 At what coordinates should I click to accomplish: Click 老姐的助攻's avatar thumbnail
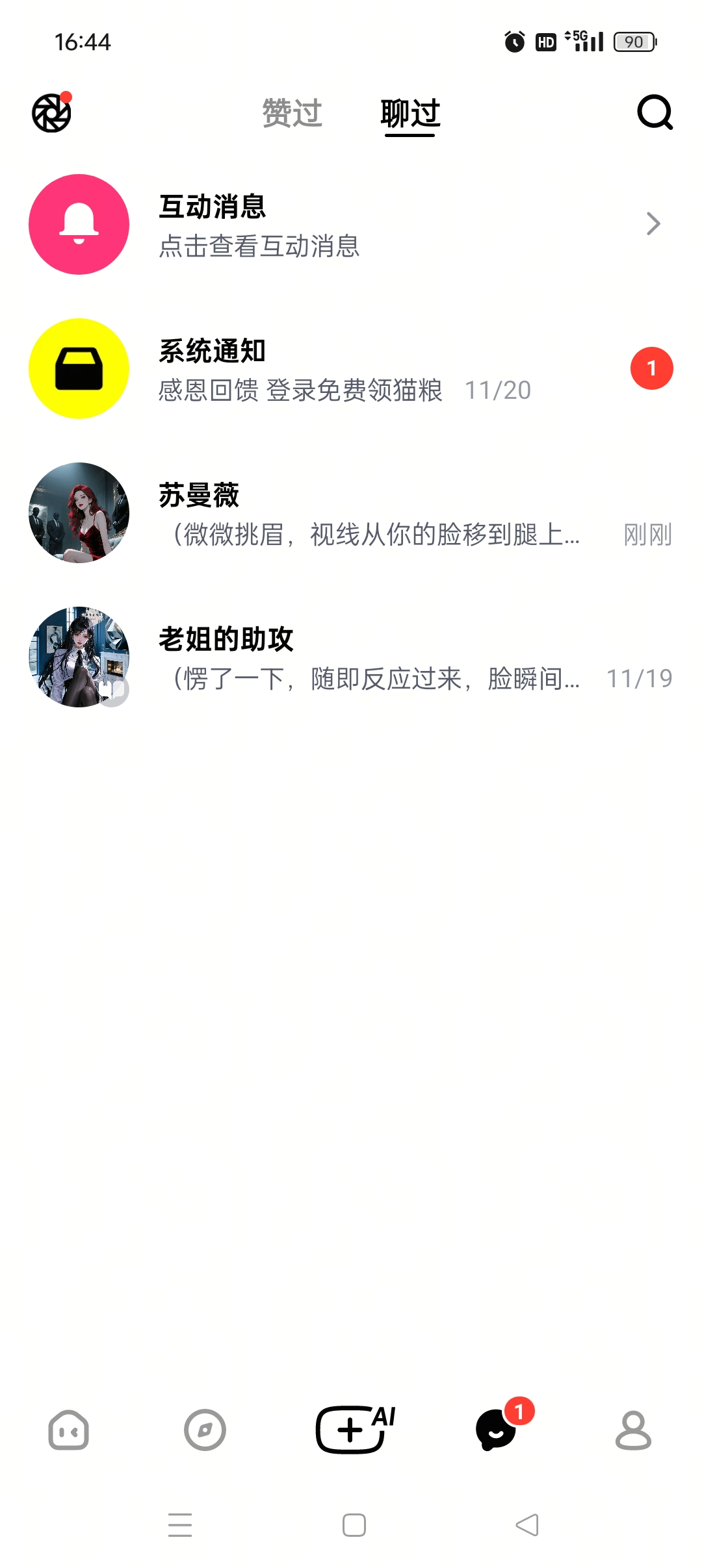pos(79,657)
